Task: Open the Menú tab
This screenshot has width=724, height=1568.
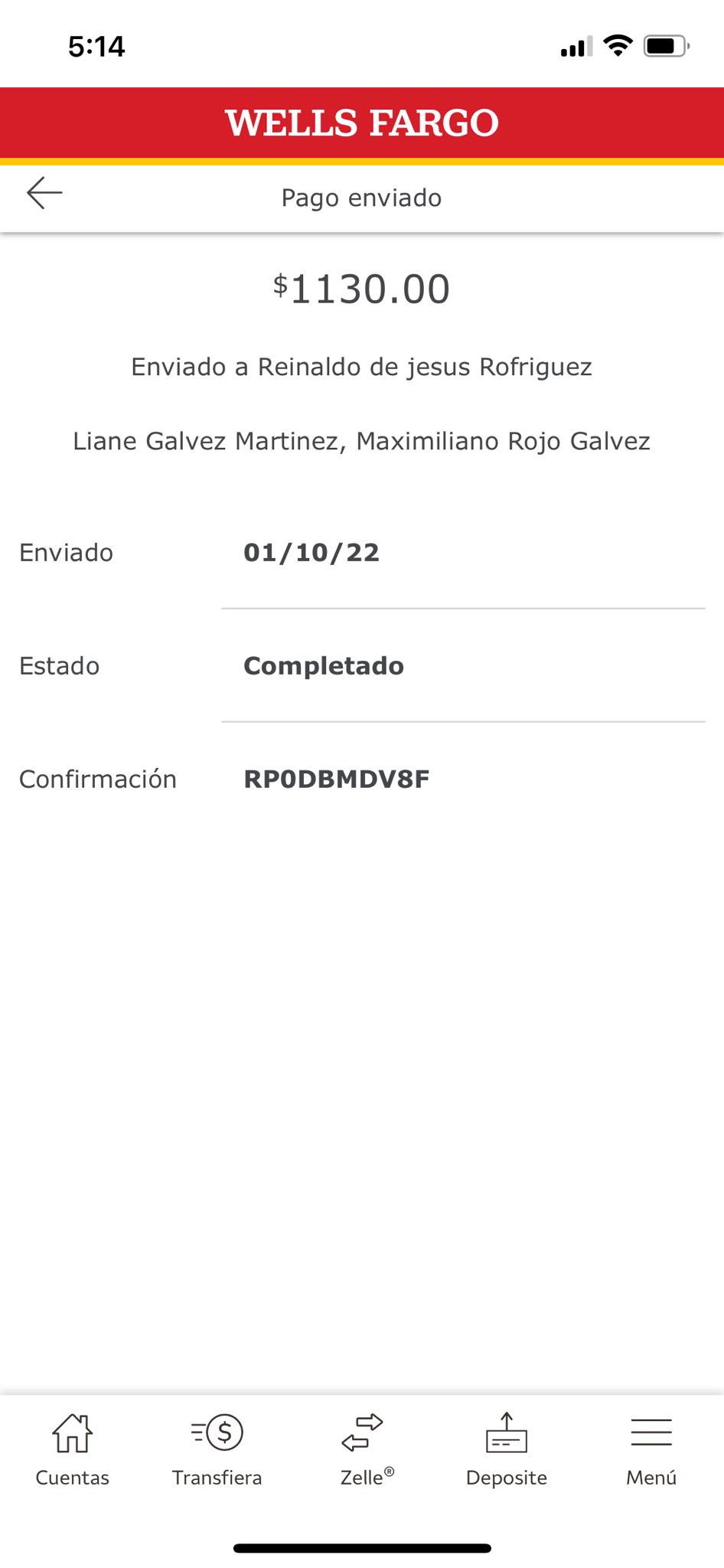Action: [651, 1449]
